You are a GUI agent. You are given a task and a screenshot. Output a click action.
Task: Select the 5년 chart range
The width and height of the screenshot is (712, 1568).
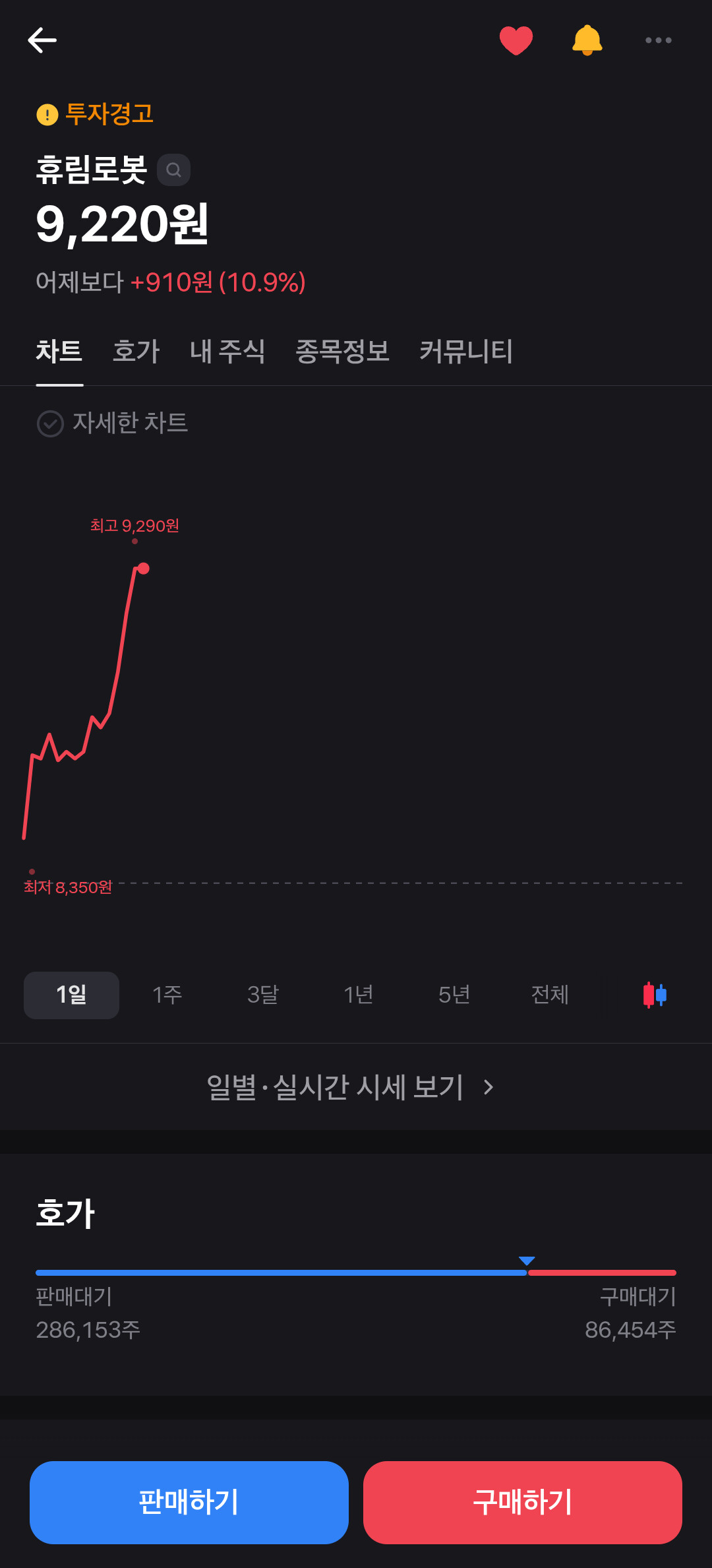[454, 995]
